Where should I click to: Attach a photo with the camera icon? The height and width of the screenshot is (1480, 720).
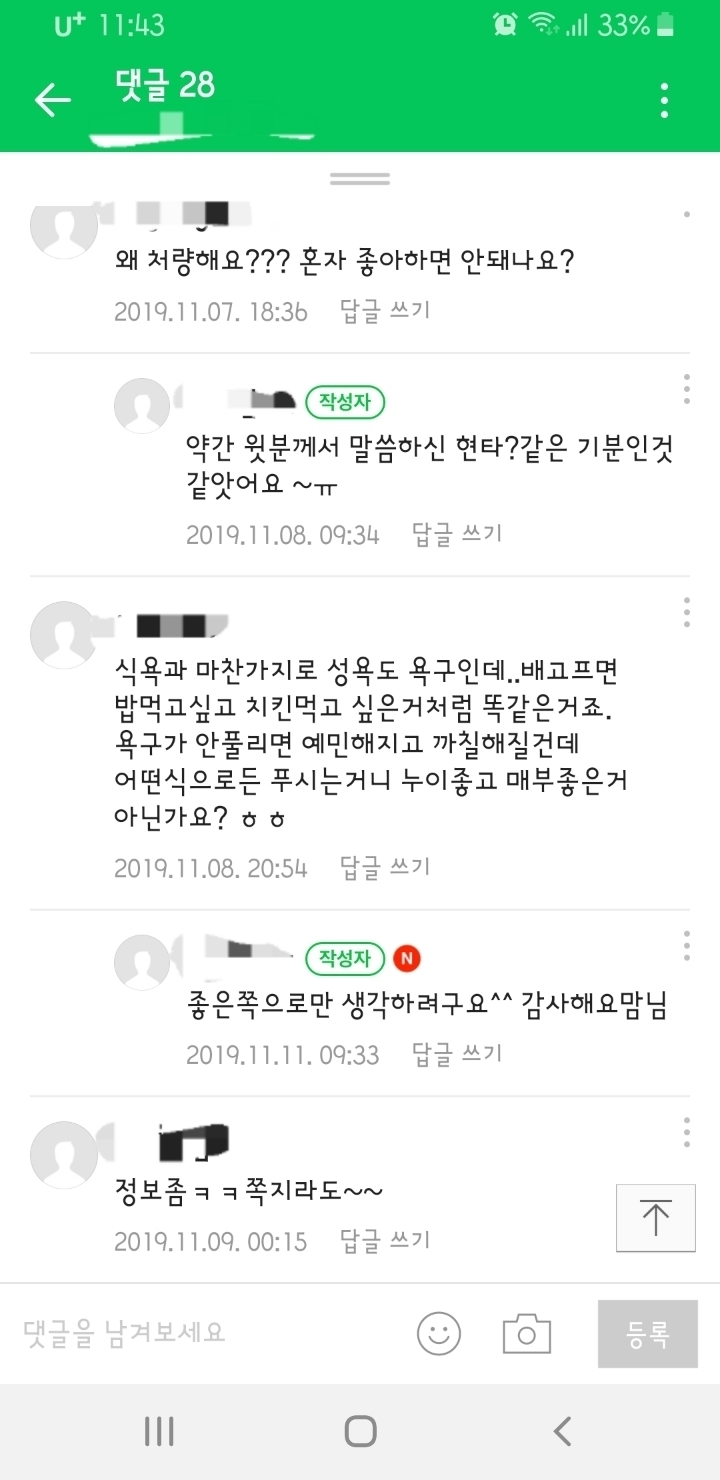pyautogui.click(x=527, y=1333)
